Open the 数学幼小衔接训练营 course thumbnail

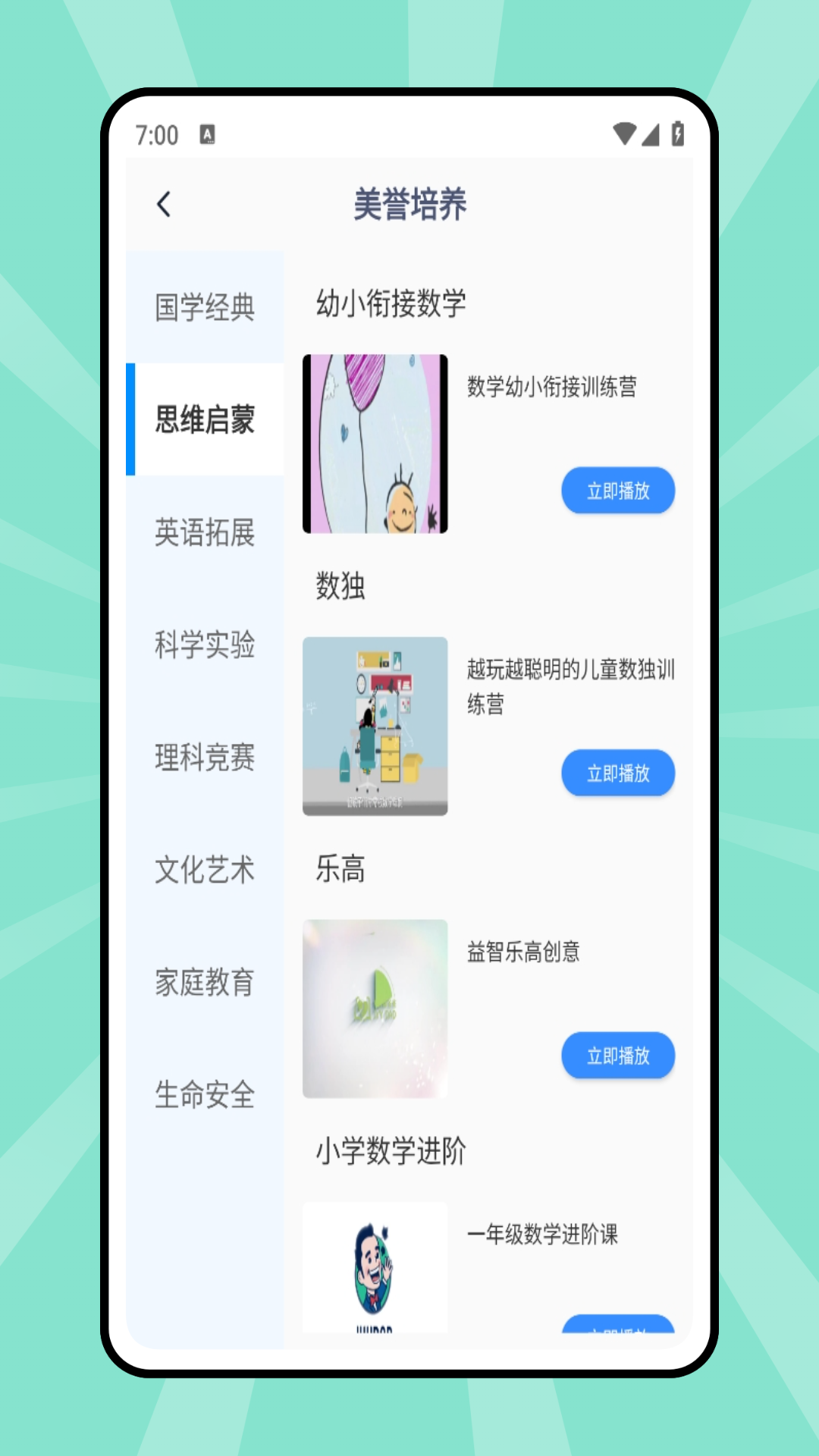click(x=375, y=444)
